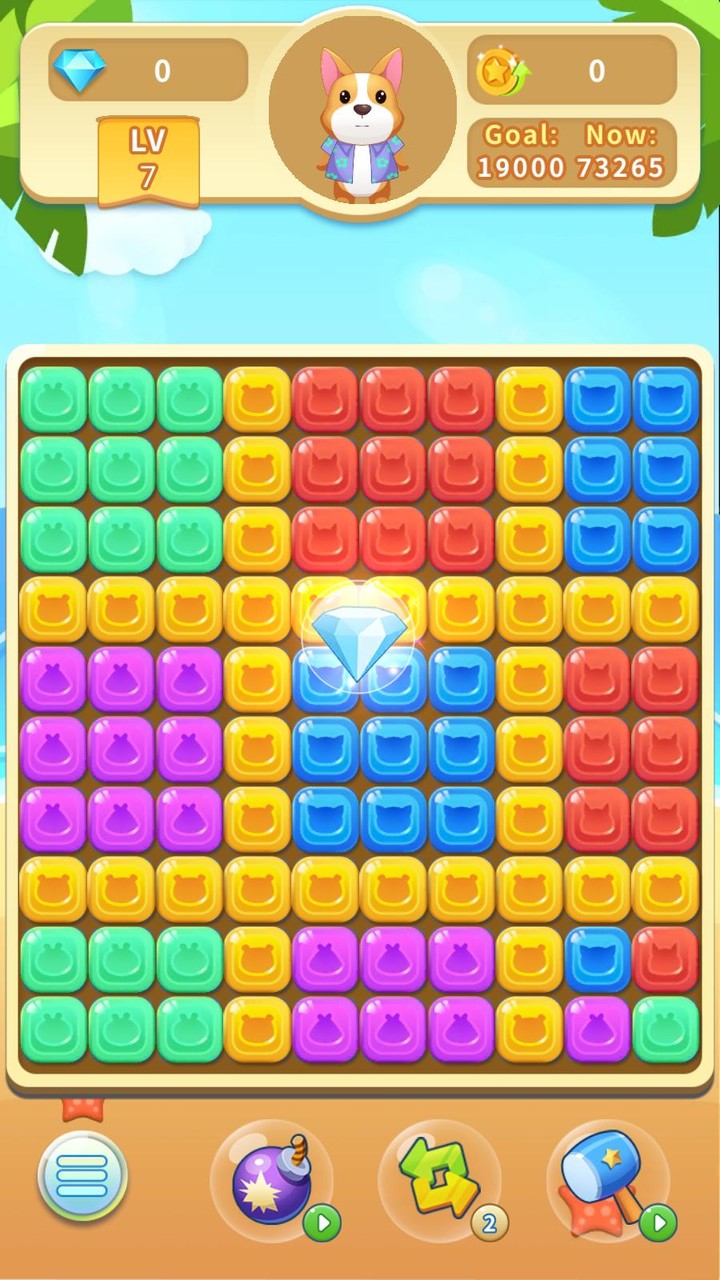Tap the Goal and Now score panel
720x1280 pixels.
[573, 150]
